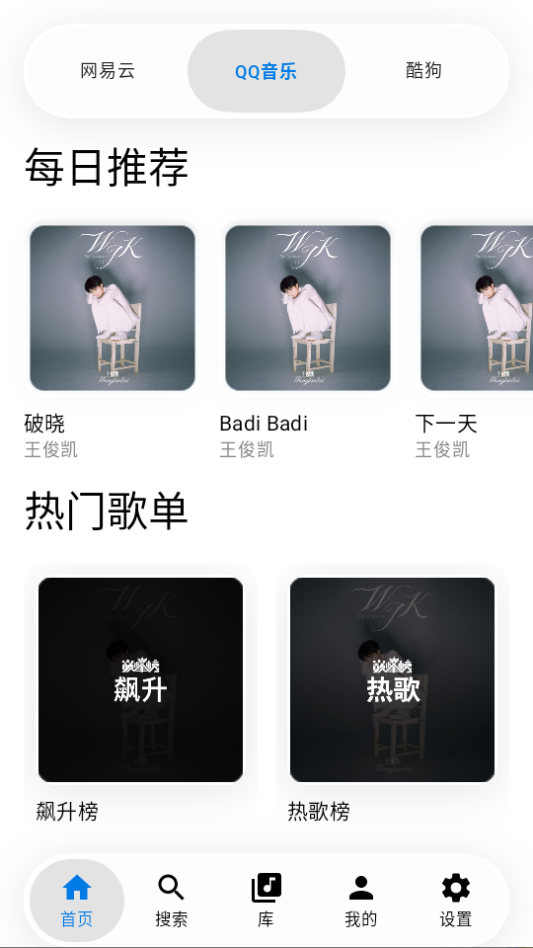Screen dimensions: 533x948
Task: Switch to the 酷狗 tab
Action: (x=424, y=71)
